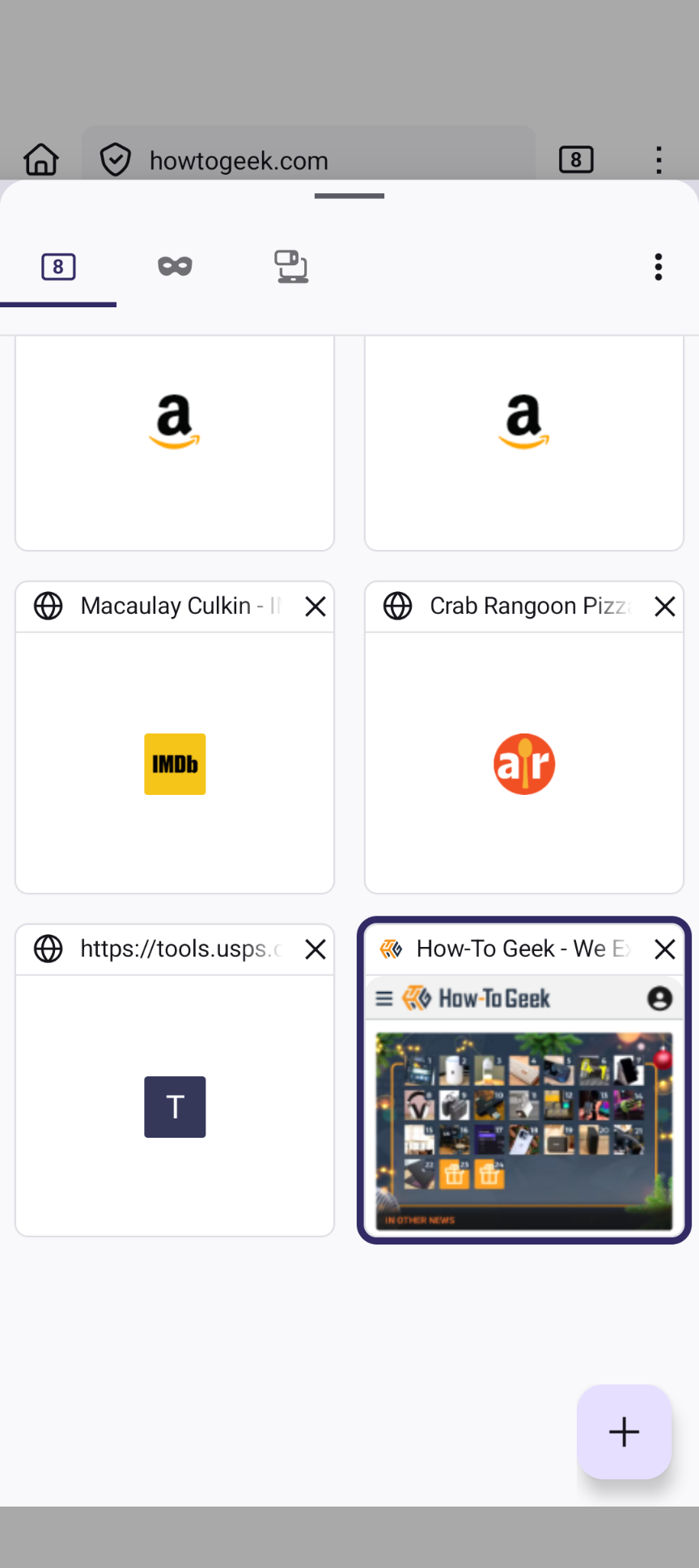Tap the IMDb favicon on the Macaulay Culkin tab

(175, 763)
